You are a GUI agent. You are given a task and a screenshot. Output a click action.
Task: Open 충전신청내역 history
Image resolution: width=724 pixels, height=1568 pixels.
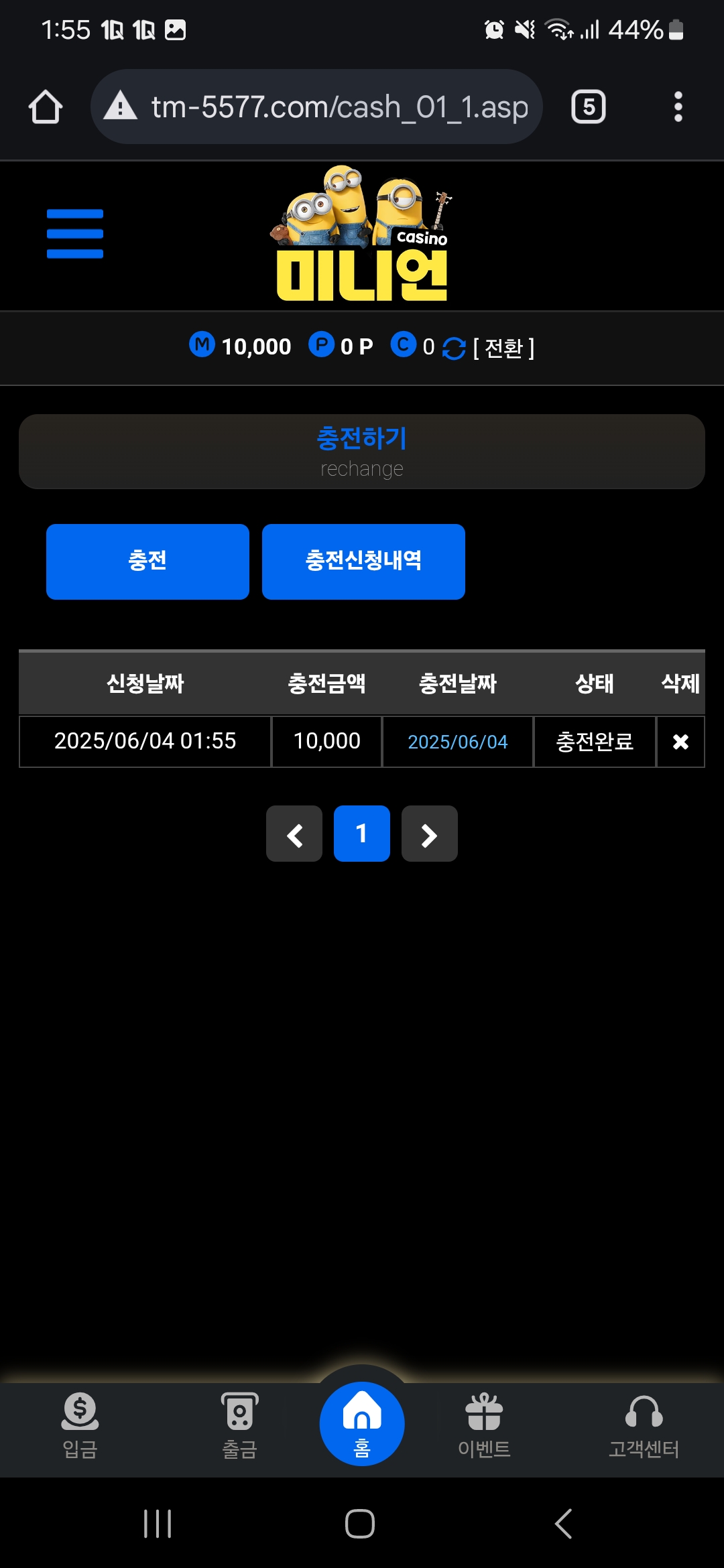[363, 562]
